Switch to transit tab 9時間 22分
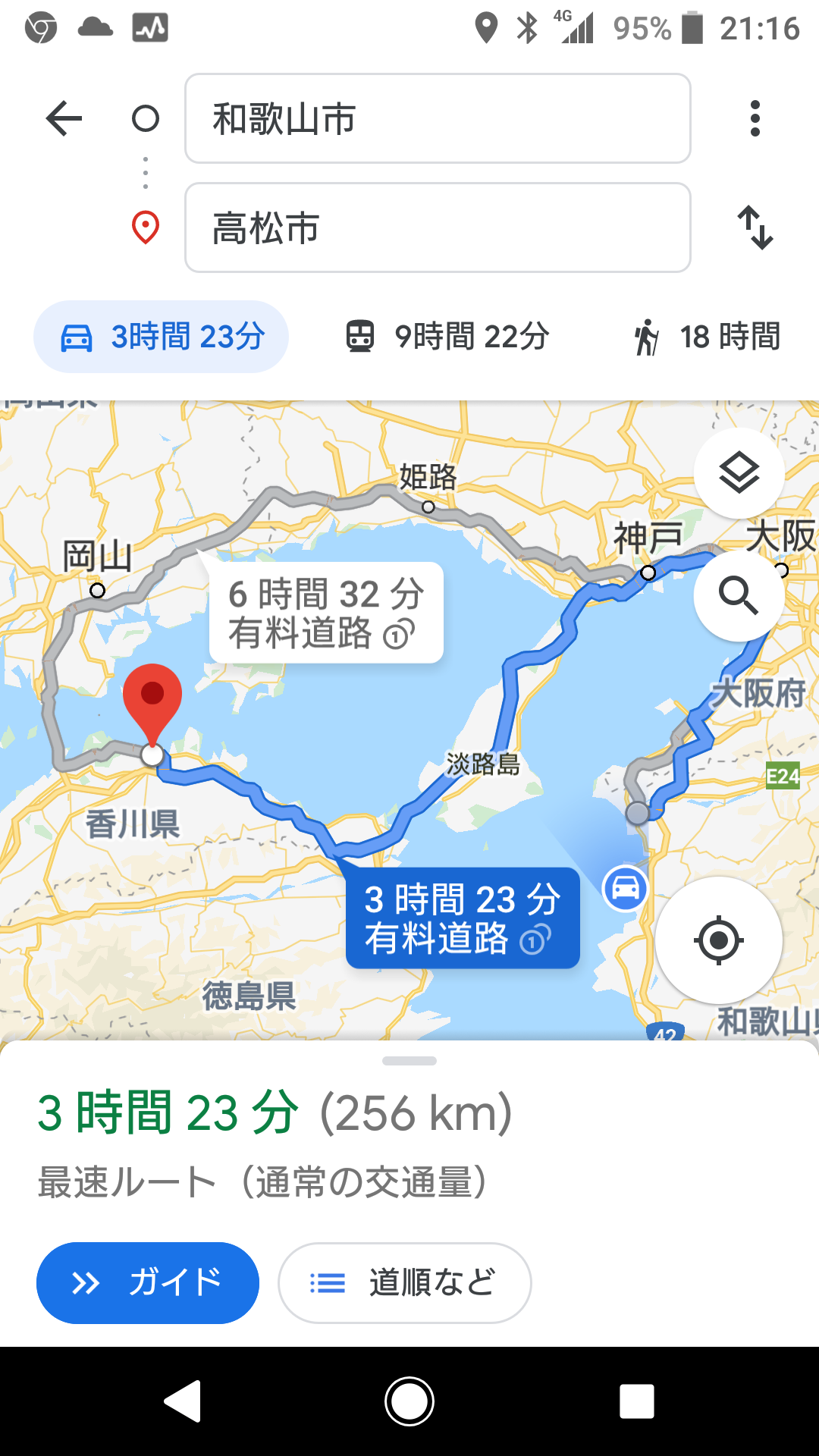The image size is (819, 1456). [447, 337]
